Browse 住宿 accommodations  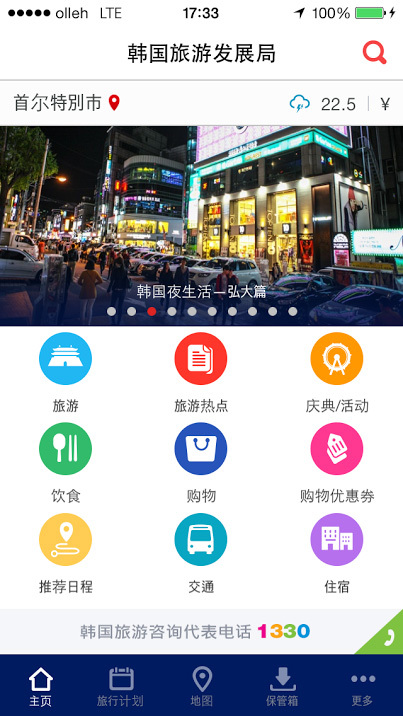337,553
